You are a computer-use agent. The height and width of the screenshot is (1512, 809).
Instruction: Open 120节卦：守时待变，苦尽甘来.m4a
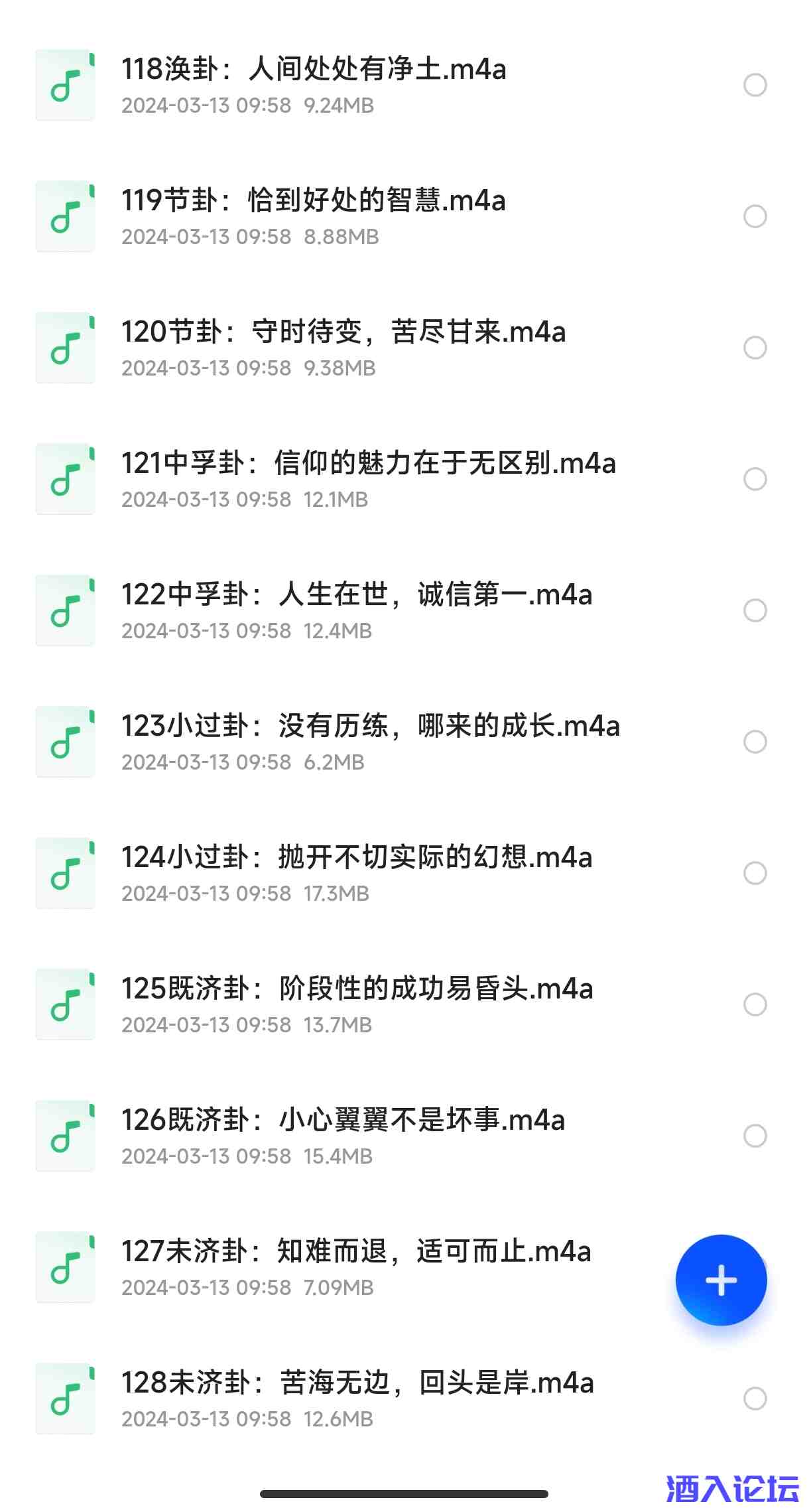pos(343,332)
